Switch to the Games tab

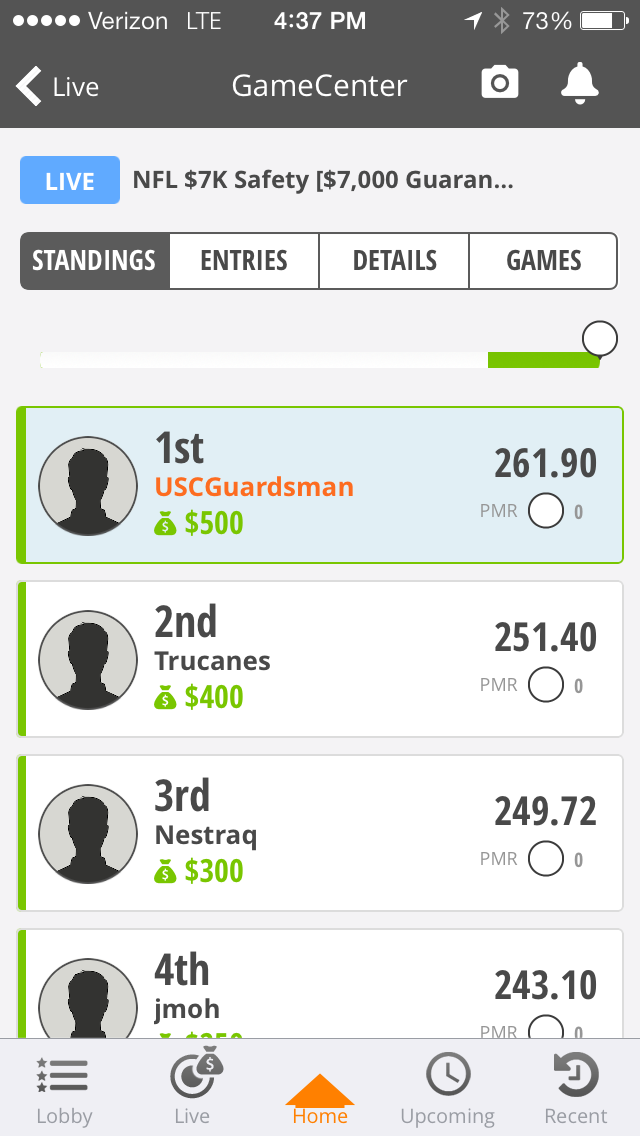coord(544,261)
